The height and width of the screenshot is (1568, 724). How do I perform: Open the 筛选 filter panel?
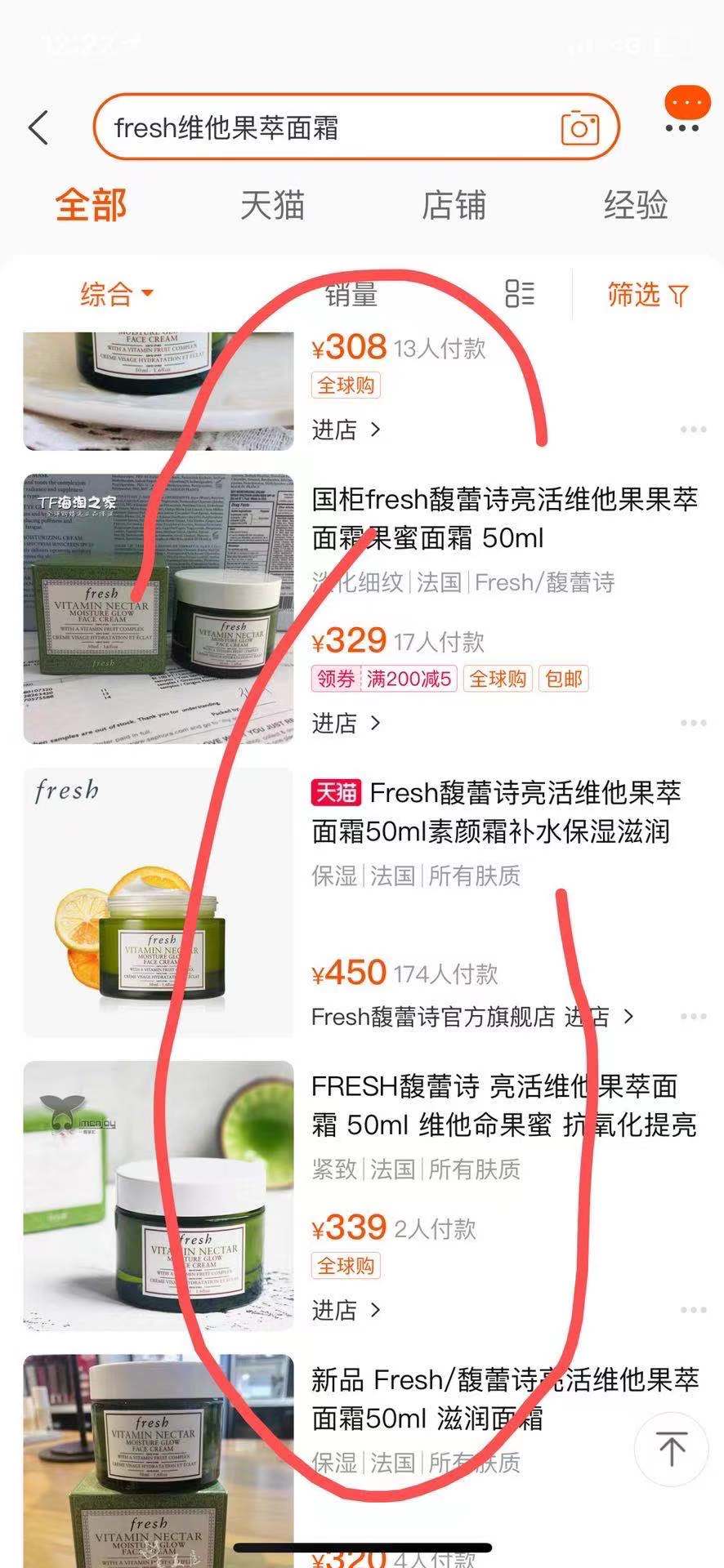tap(647, 294)
